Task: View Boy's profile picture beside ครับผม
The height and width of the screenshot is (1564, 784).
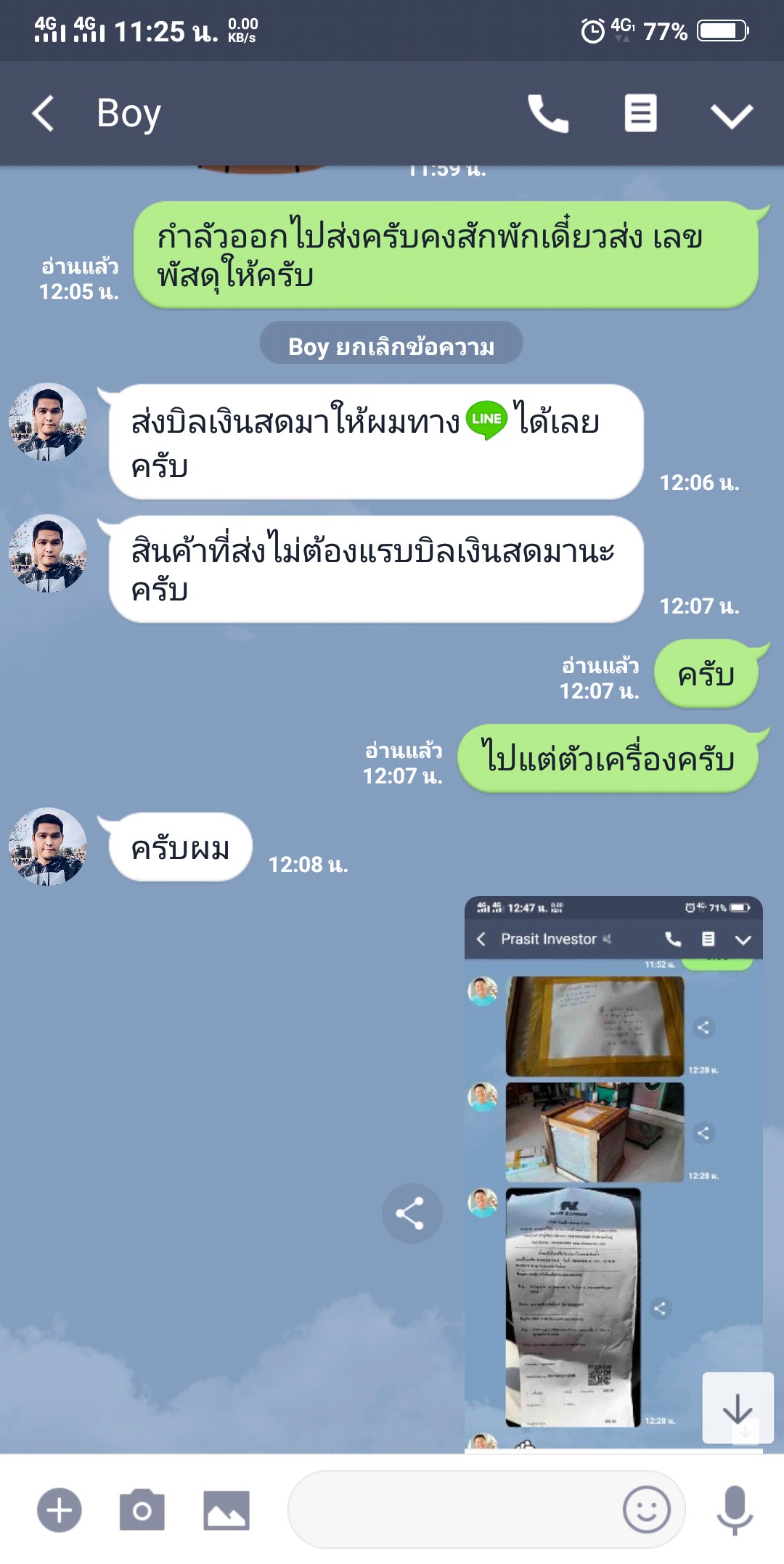Action: [48, 847]
